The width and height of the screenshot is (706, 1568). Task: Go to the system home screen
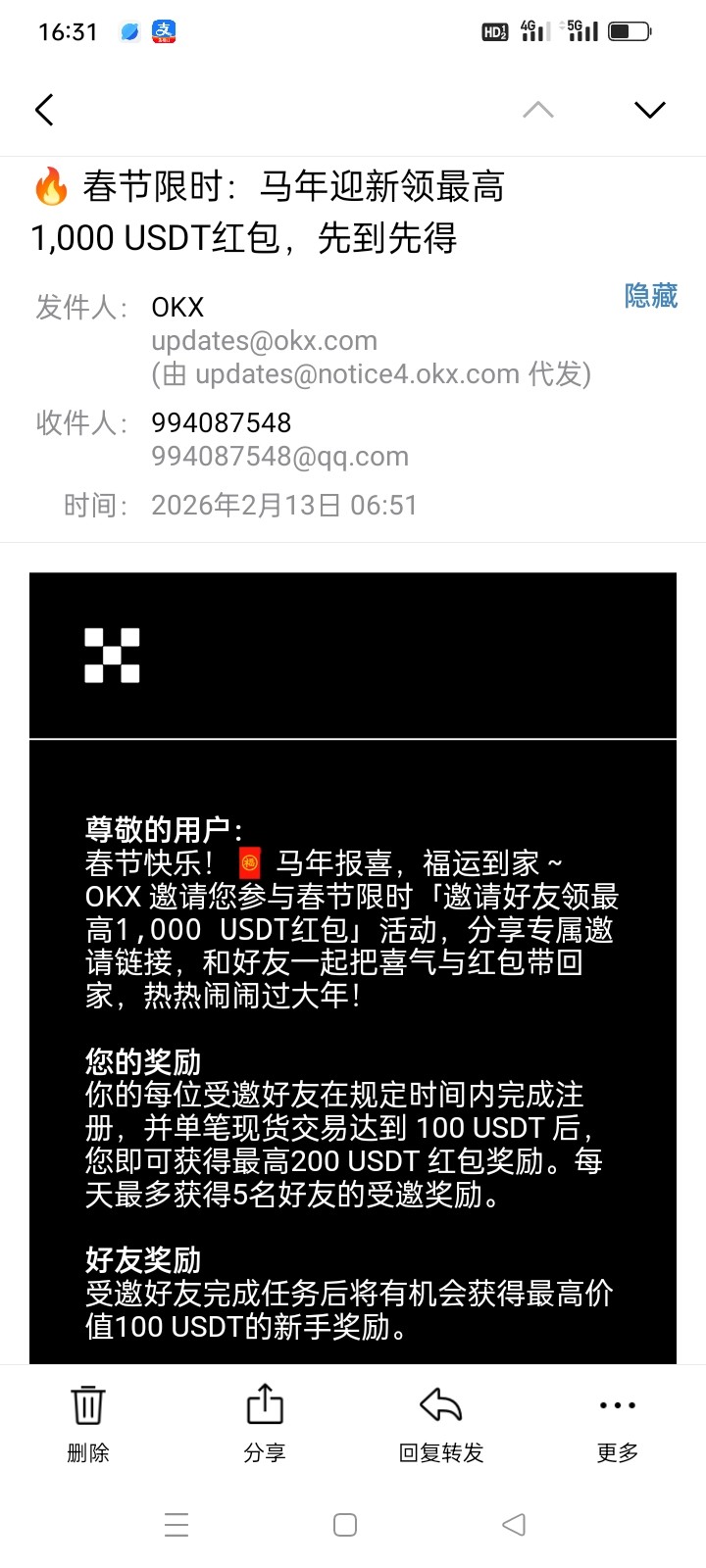coord(345,1525)
